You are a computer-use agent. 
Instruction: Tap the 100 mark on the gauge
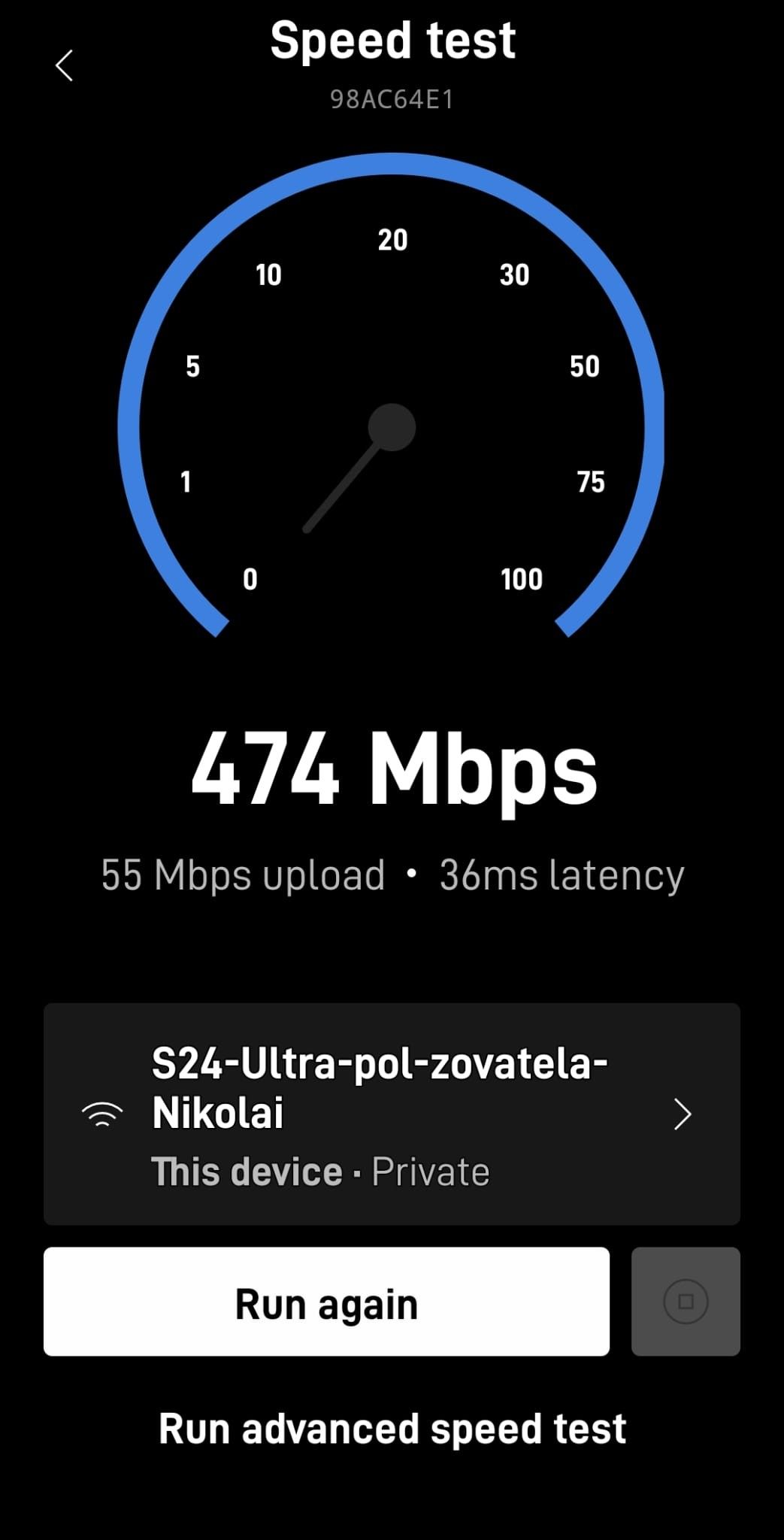(521, 577)
